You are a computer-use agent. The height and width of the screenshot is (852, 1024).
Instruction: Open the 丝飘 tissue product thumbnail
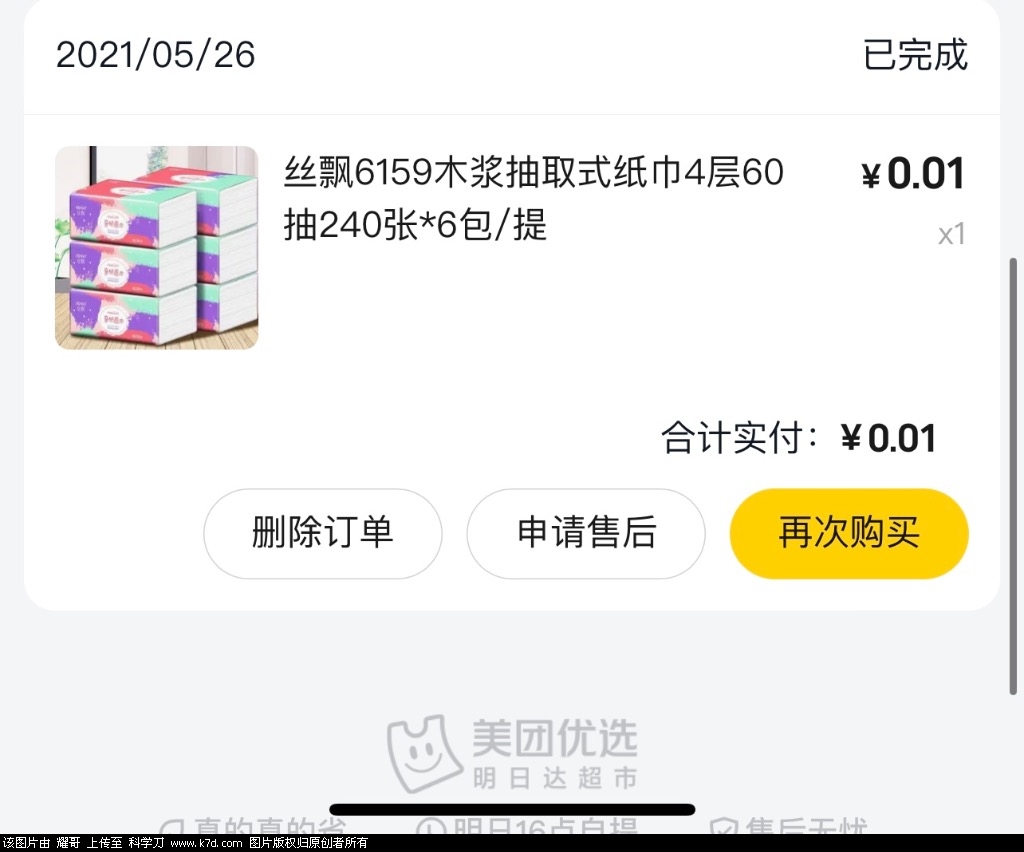pyautogui.click(x=157, y=248)
